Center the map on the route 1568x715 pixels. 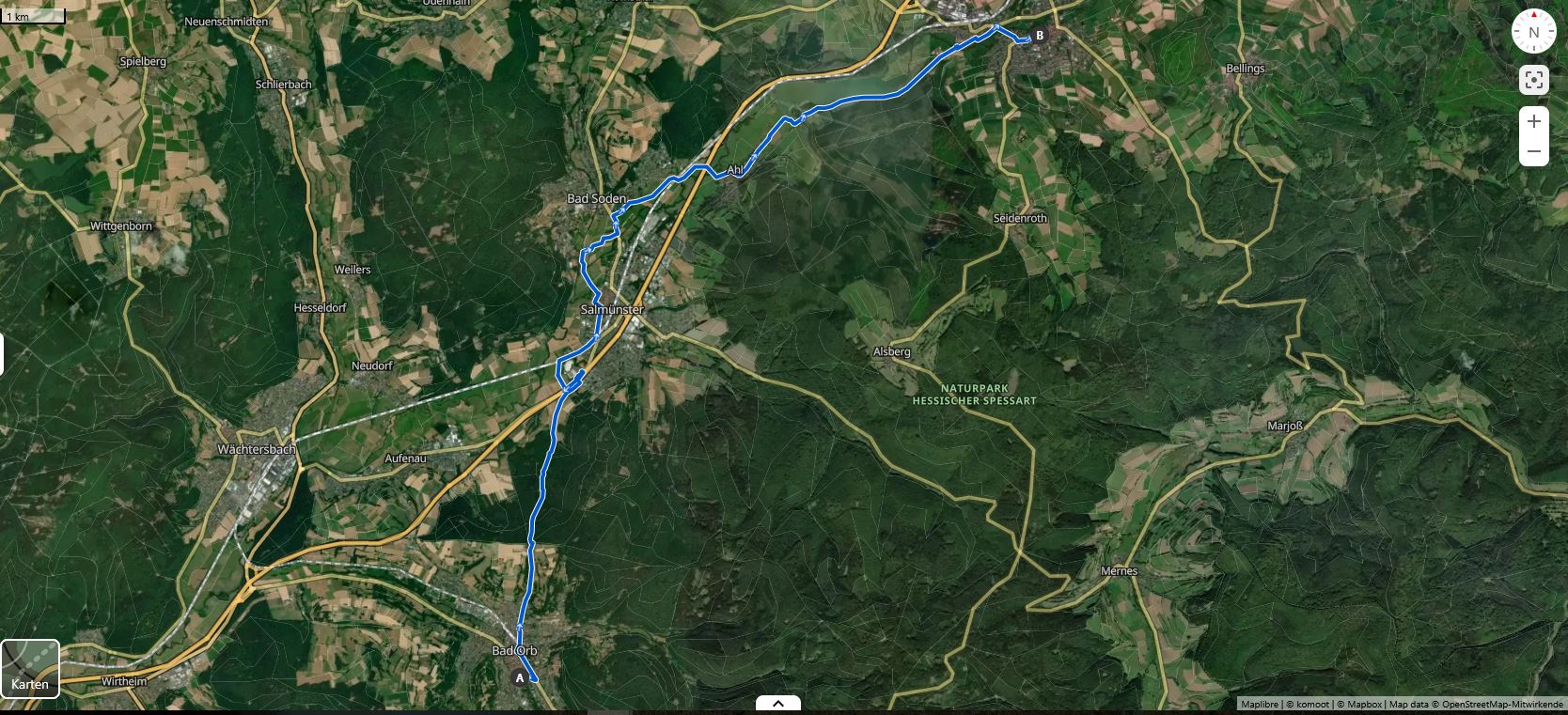(1533, 81)
